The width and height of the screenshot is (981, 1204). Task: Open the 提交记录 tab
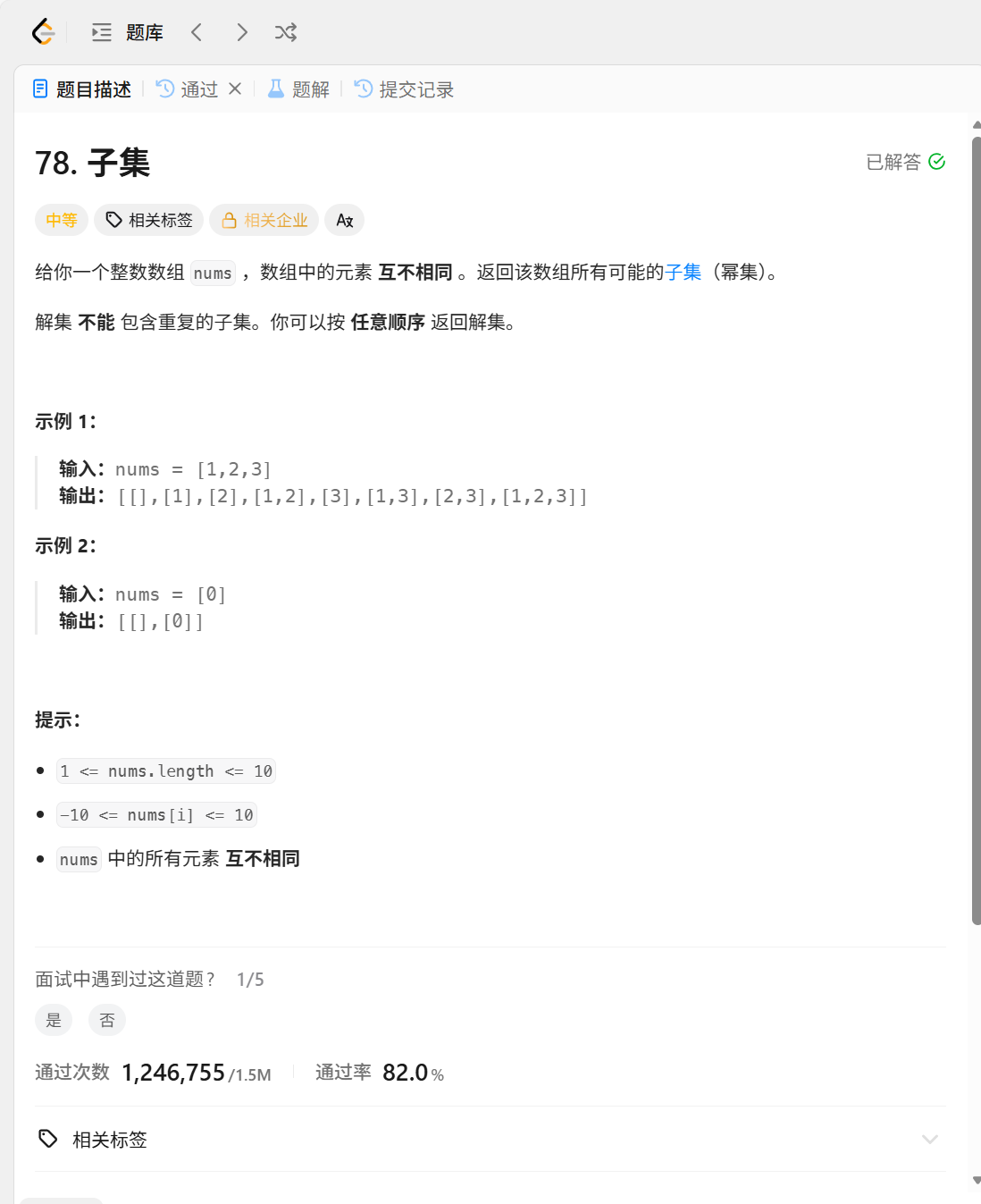click(404, 89)
